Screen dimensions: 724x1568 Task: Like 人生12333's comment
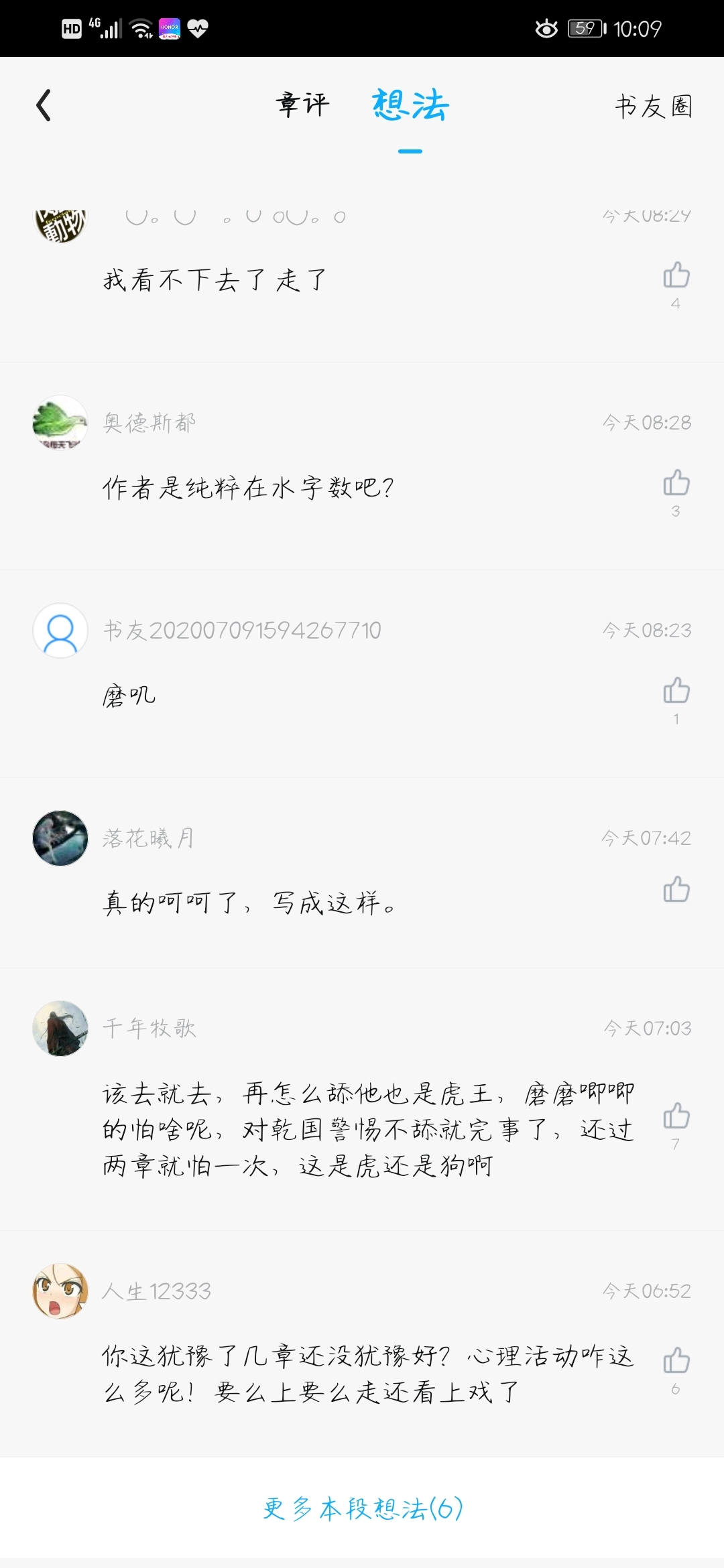676,1361
